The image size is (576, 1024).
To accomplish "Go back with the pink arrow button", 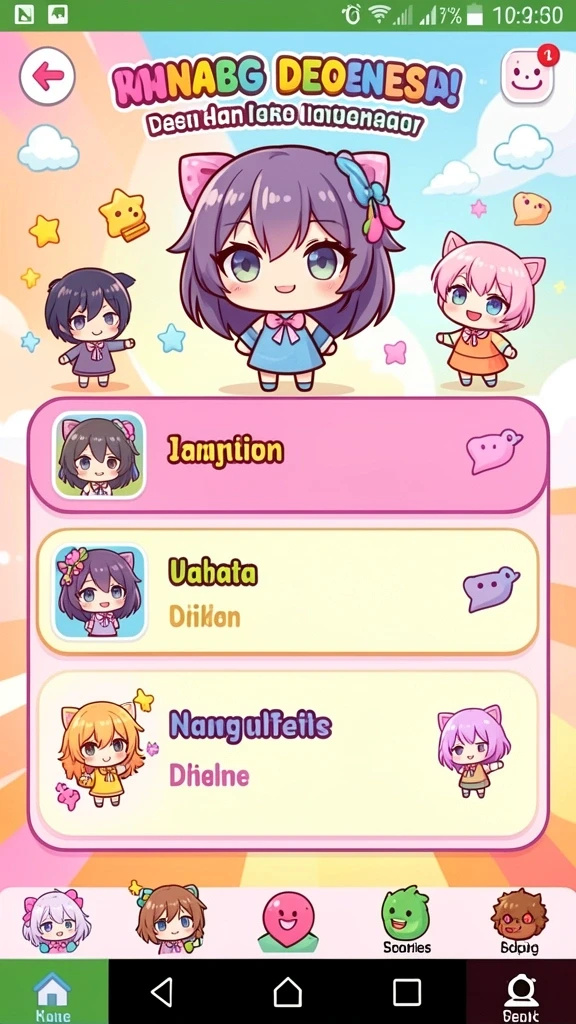I will point(47,76).
